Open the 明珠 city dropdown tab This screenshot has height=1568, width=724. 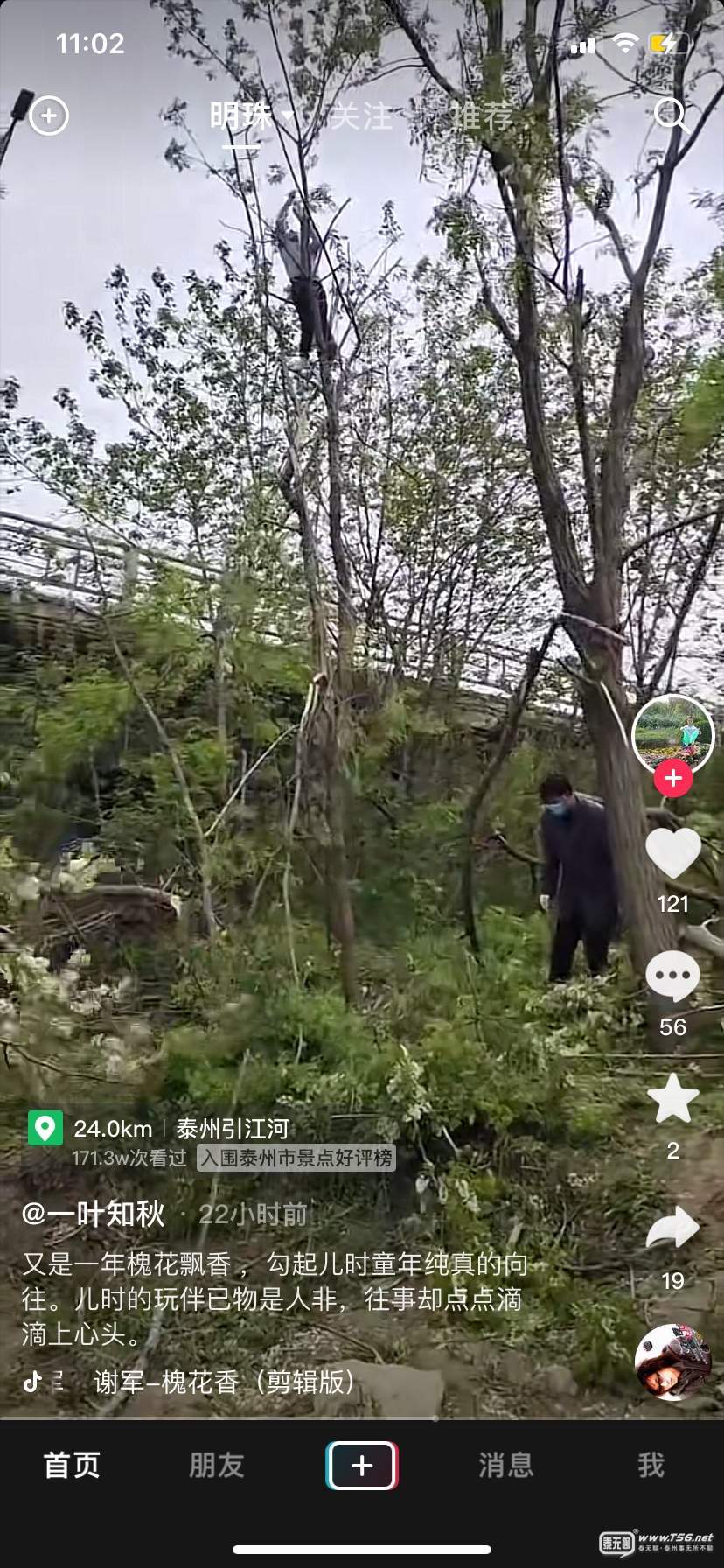click(250, 115)
